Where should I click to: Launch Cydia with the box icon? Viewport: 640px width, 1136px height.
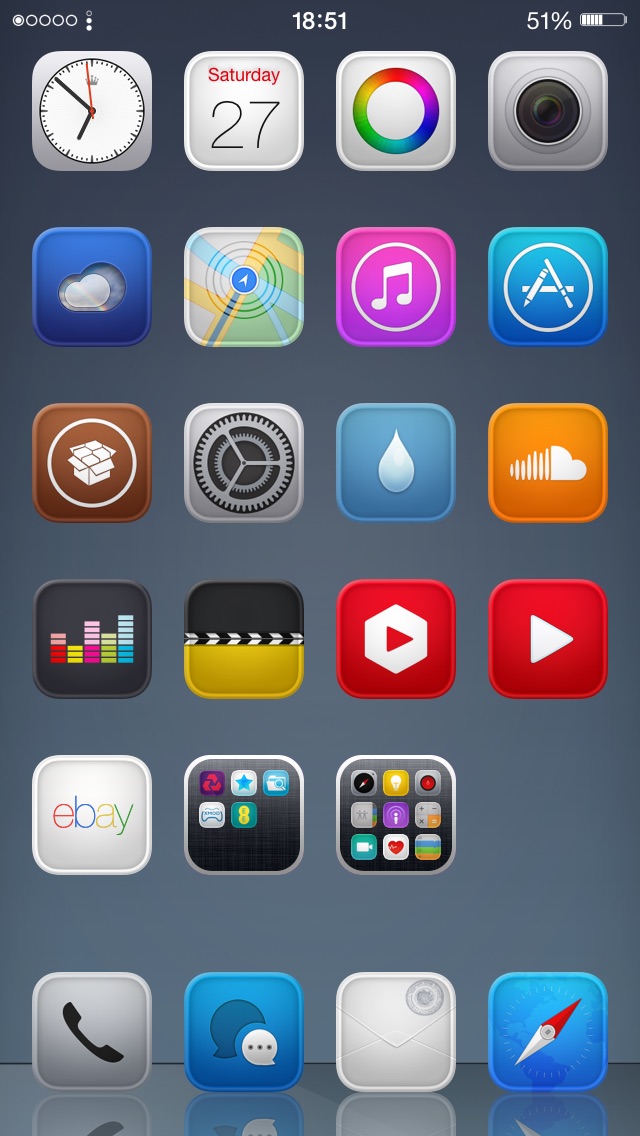tap(92, 463)
